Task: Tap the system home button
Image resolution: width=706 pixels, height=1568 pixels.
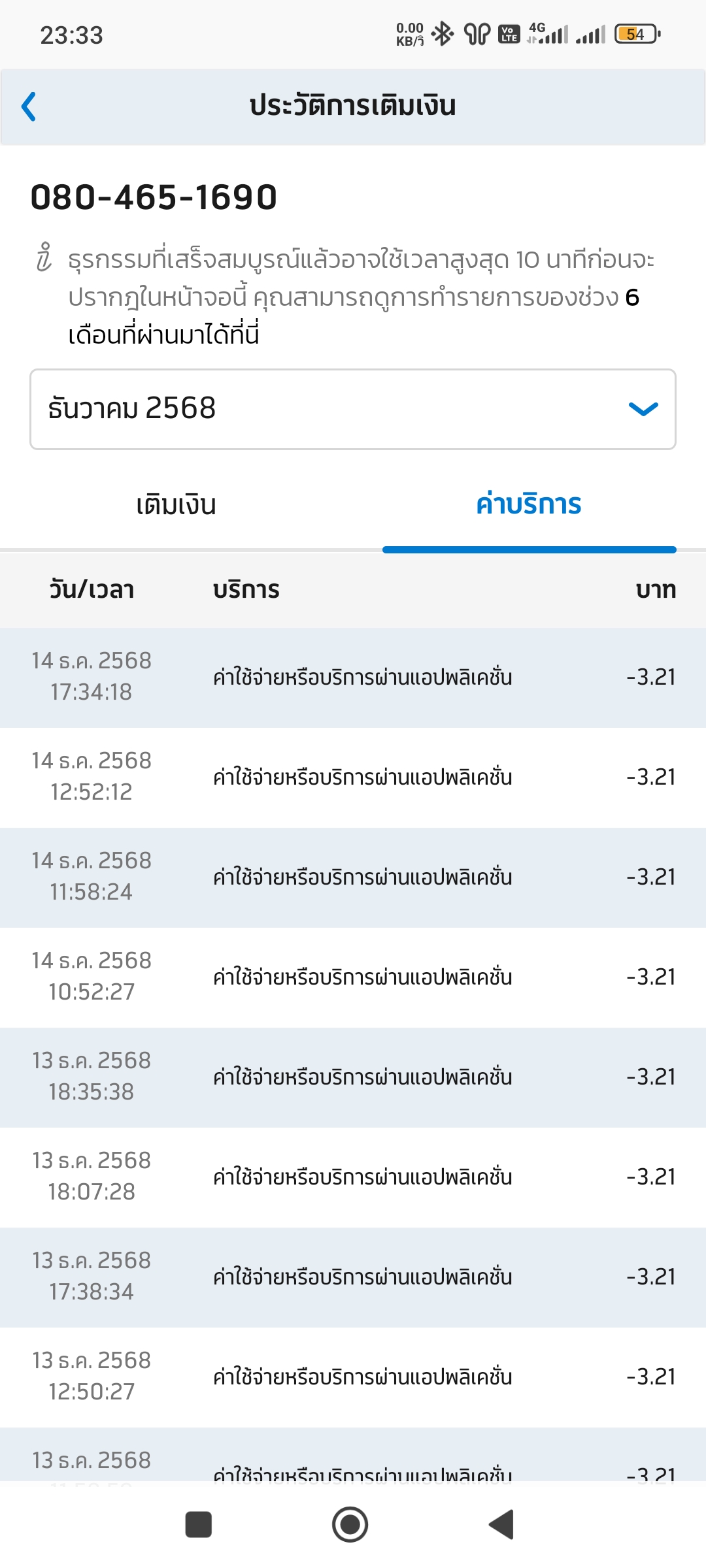Action: coord(350,1524)
